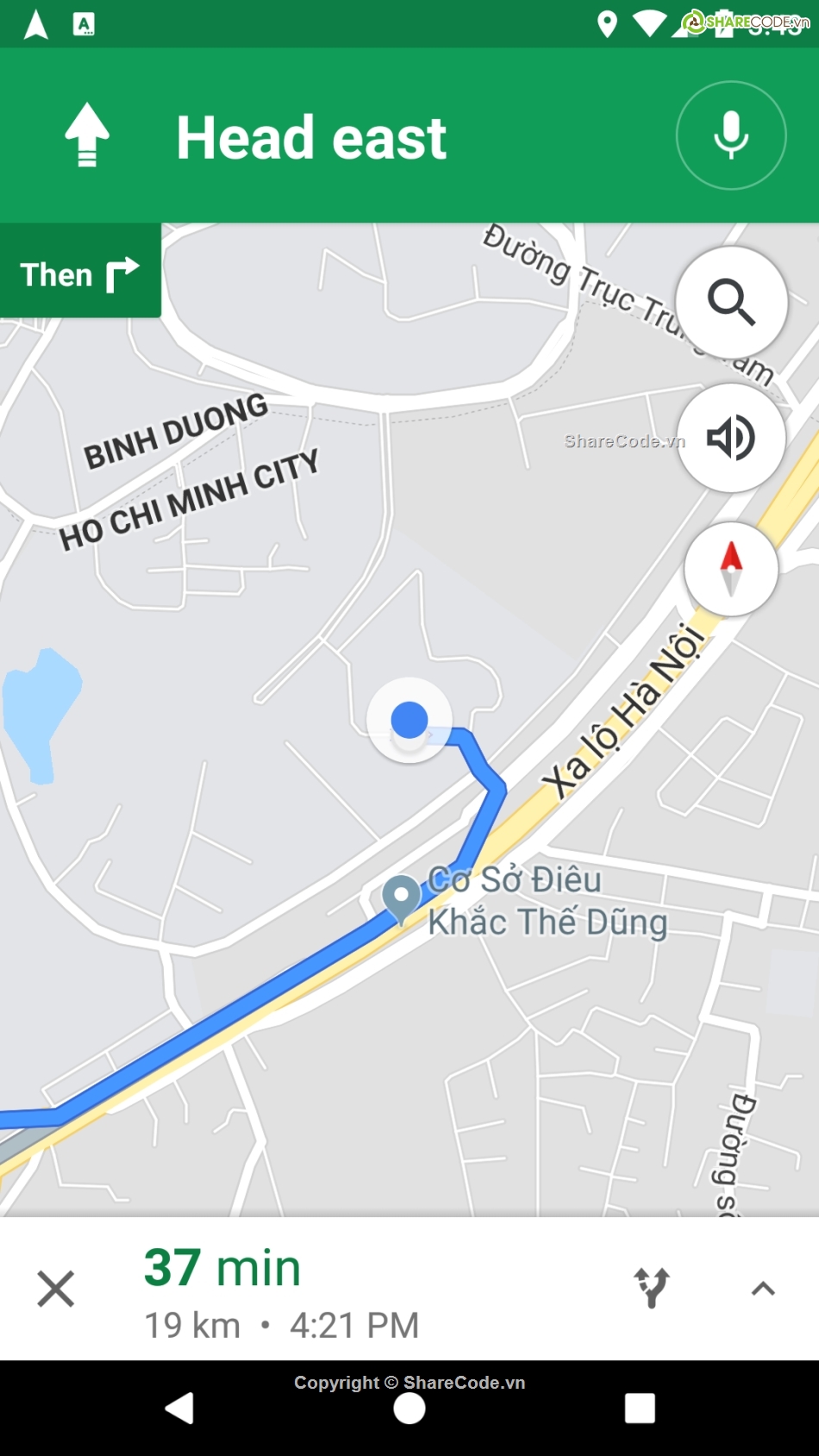Go to the home screen
Image resolution: width=819 pixels, height=1456 pixels.
click(x=409, y=1409)
